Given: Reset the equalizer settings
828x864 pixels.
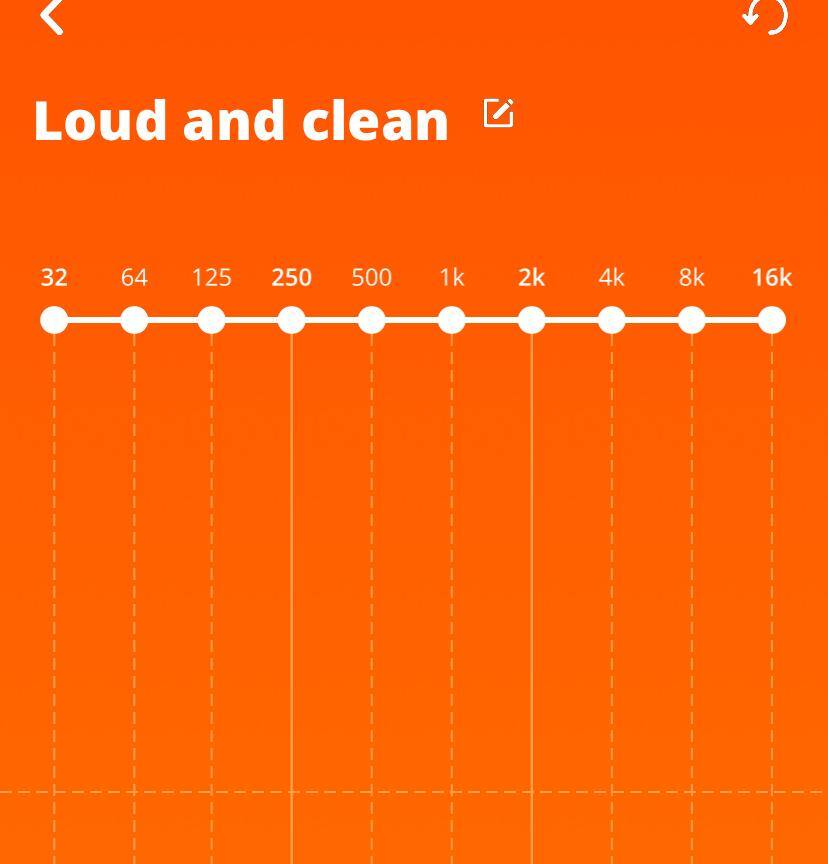Looking at the screenshot, I should point(766,16).
